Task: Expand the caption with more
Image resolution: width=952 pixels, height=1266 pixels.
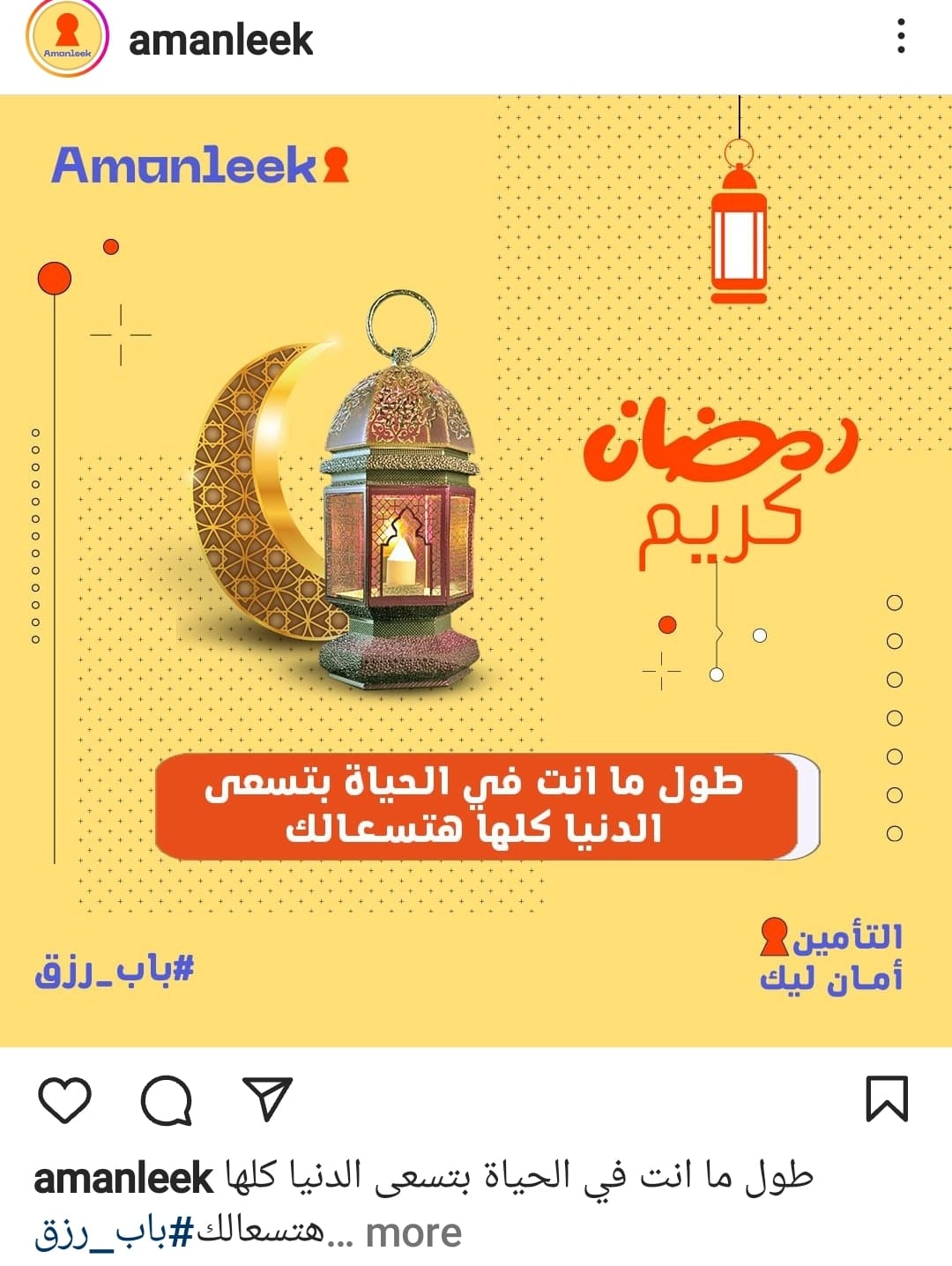Action: click(x=413, y=1232)
